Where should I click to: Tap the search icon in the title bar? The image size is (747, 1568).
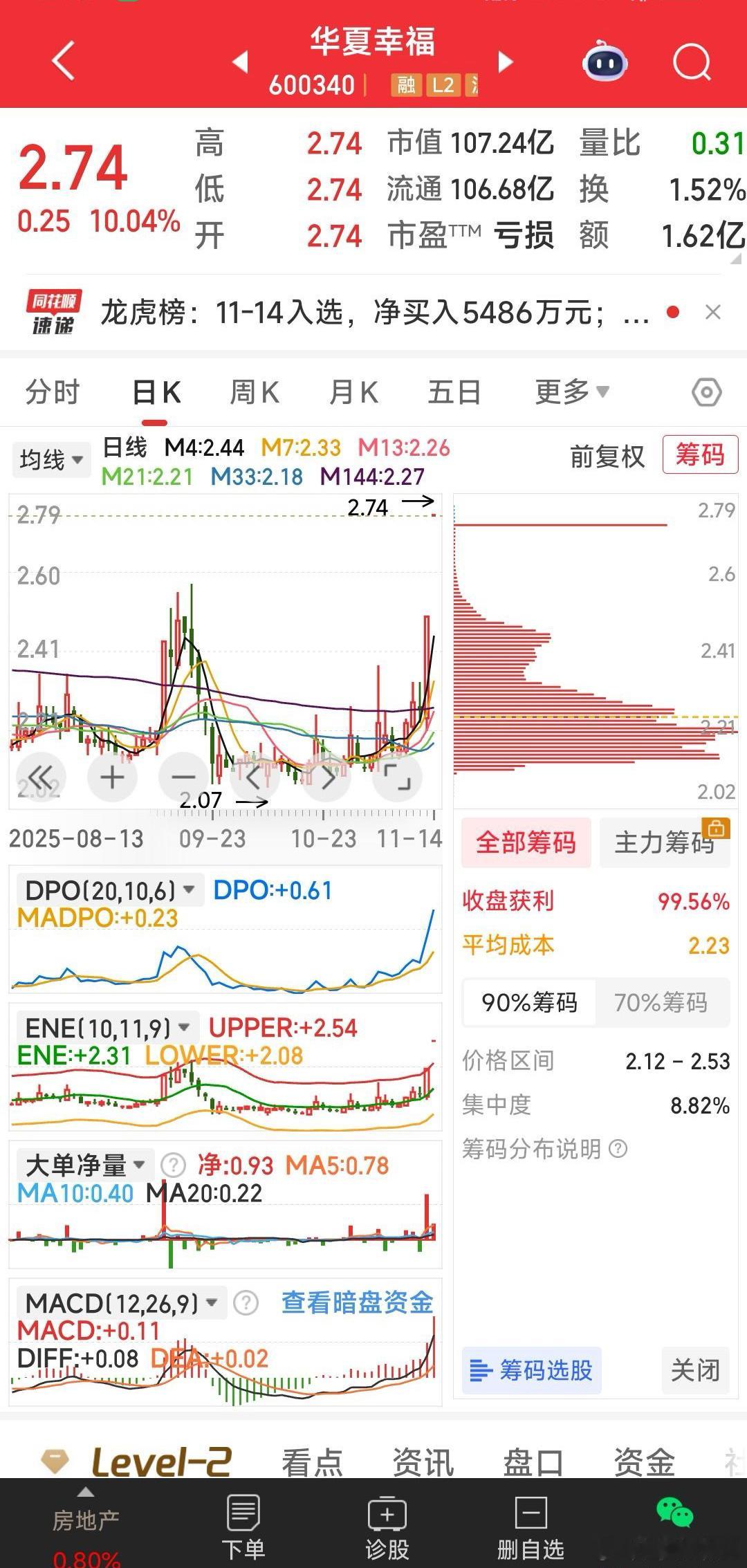(691, 63)
